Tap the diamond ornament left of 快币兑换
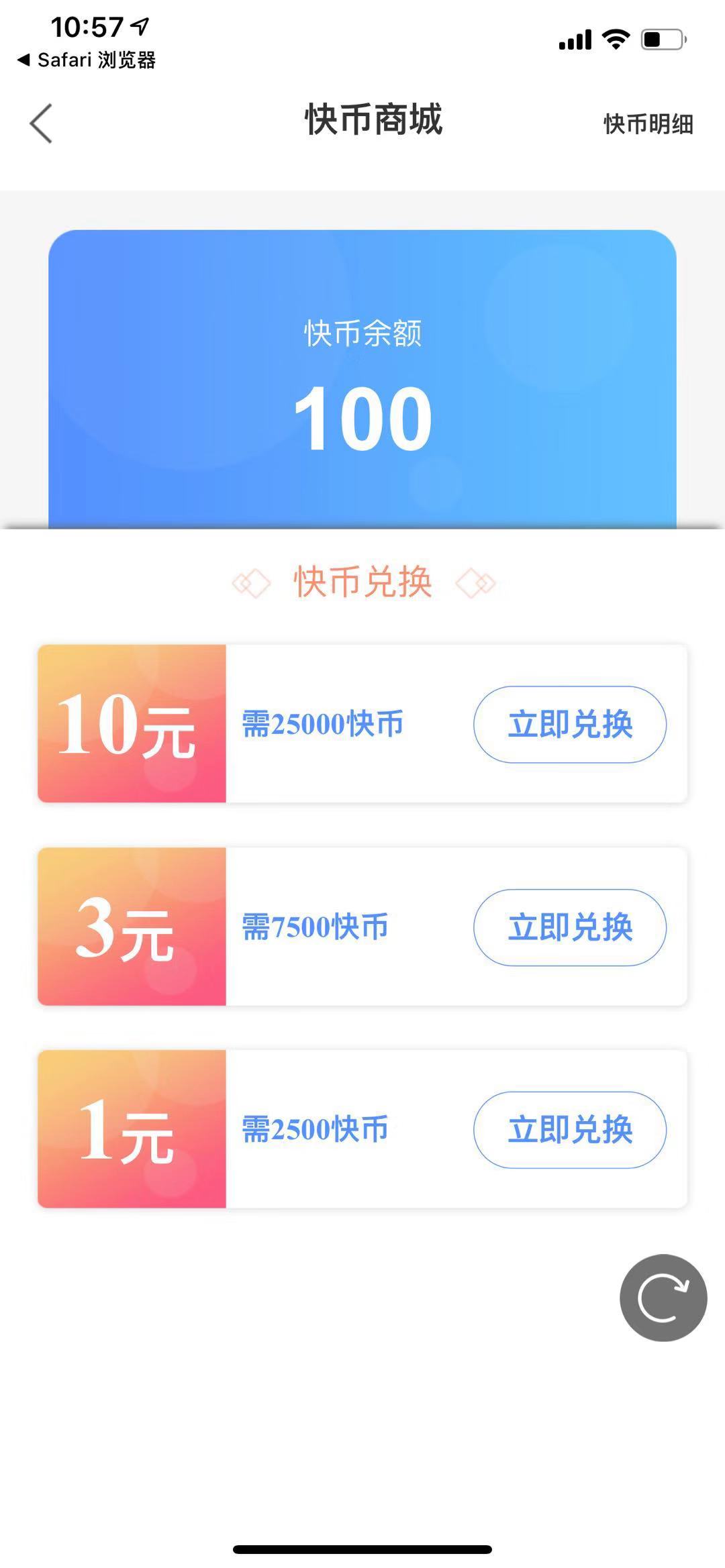The width and height of the screenshot is (725, 1568). point(253,582)
